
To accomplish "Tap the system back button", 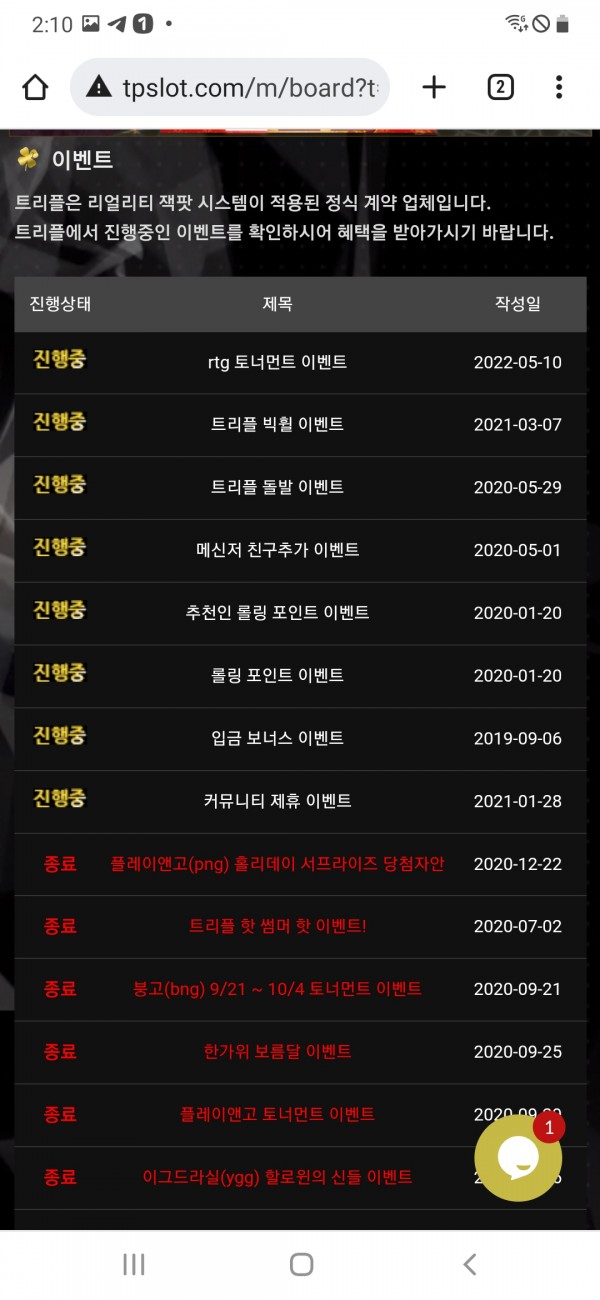I will click(469, 1265).
